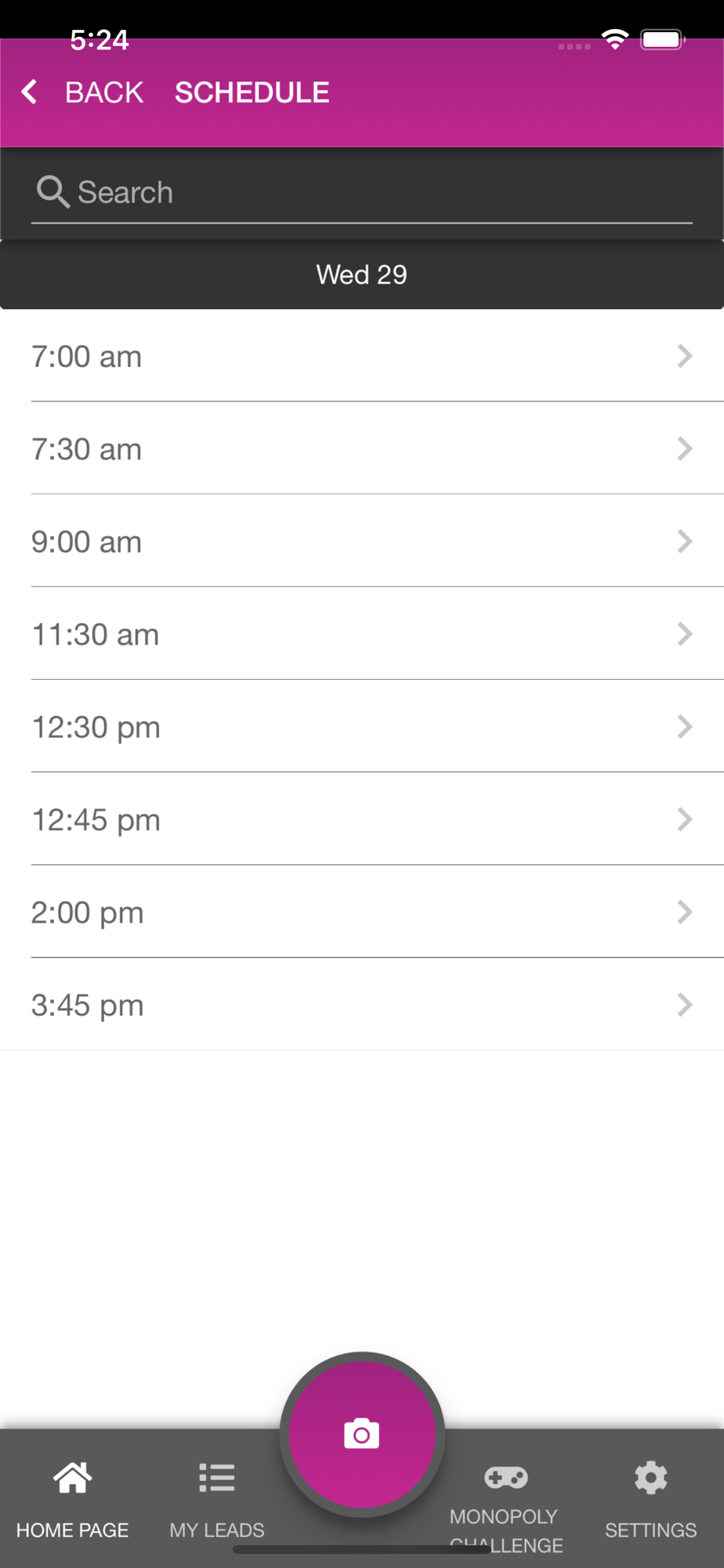Tap the Search field
The image size is (724, 1568).
point(362,193)
